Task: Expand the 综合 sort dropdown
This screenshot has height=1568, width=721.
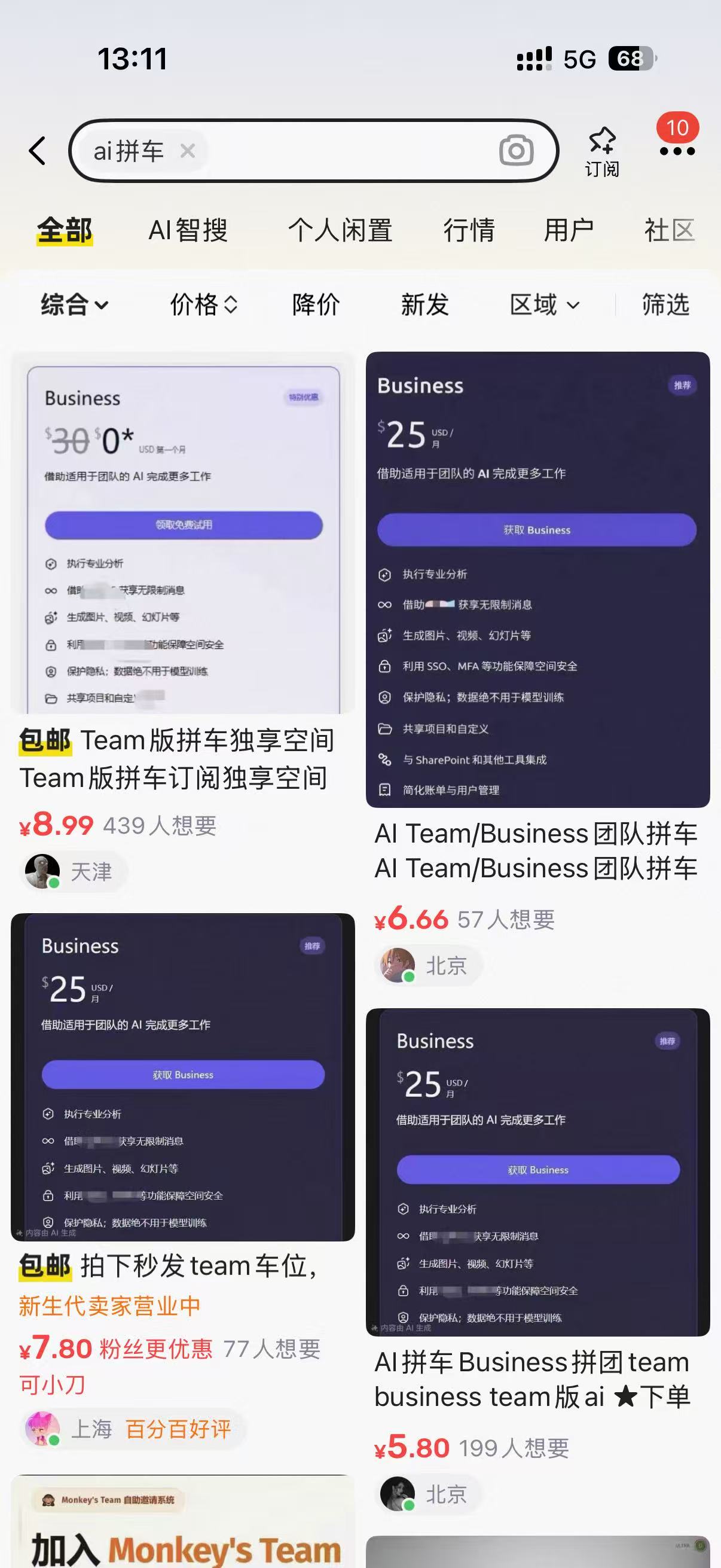Action: click(x=74, y=304)
